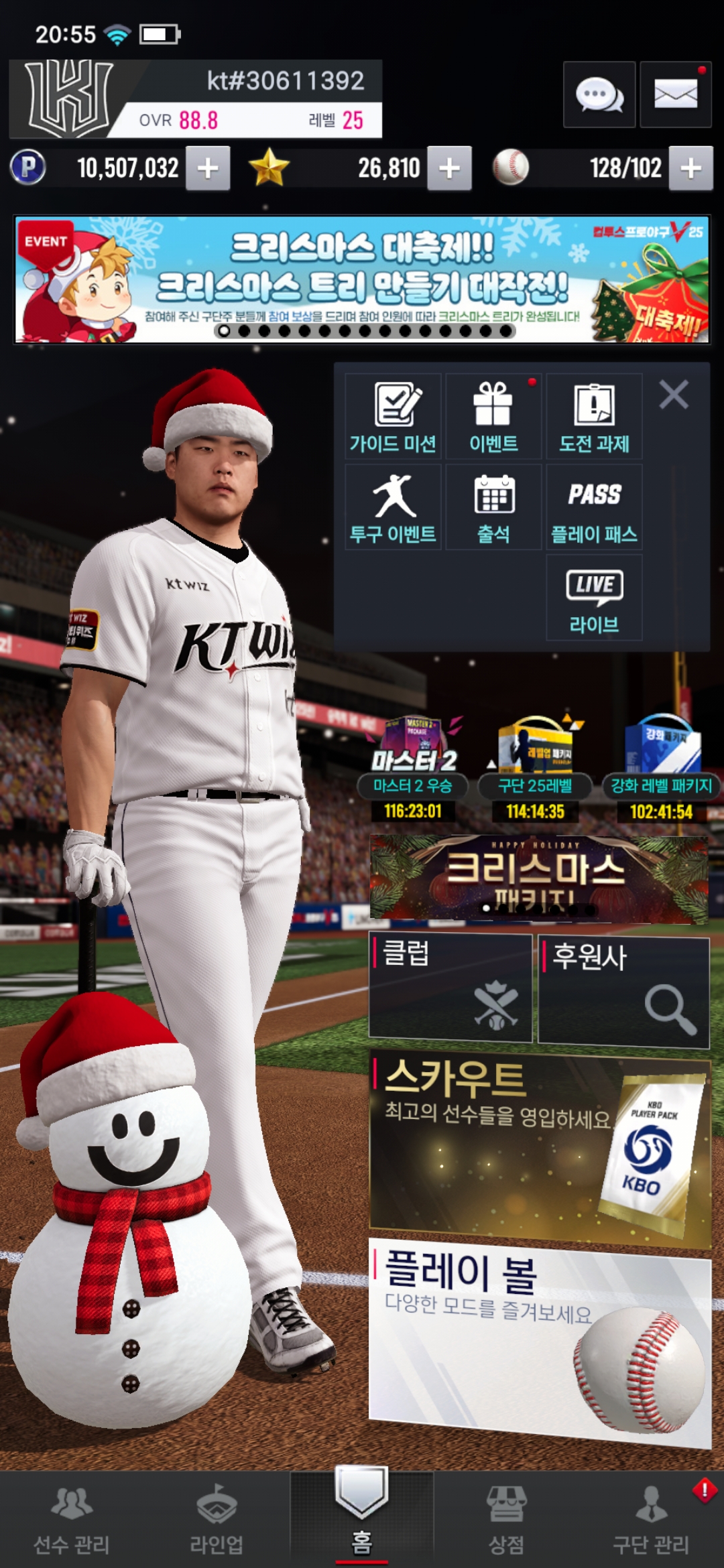The width and height of the screenshot is (724, 1568).
Task: Open the 클럽 card
Action: click(x=450, y=987)
